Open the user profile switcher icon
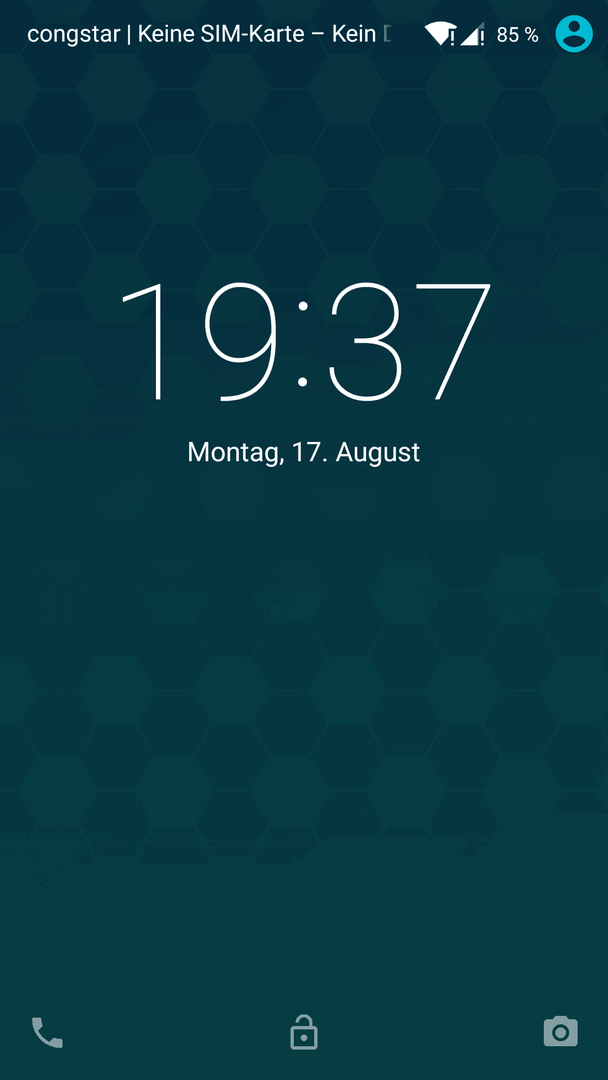This screenshot has height=1080, width=608. 574,34
